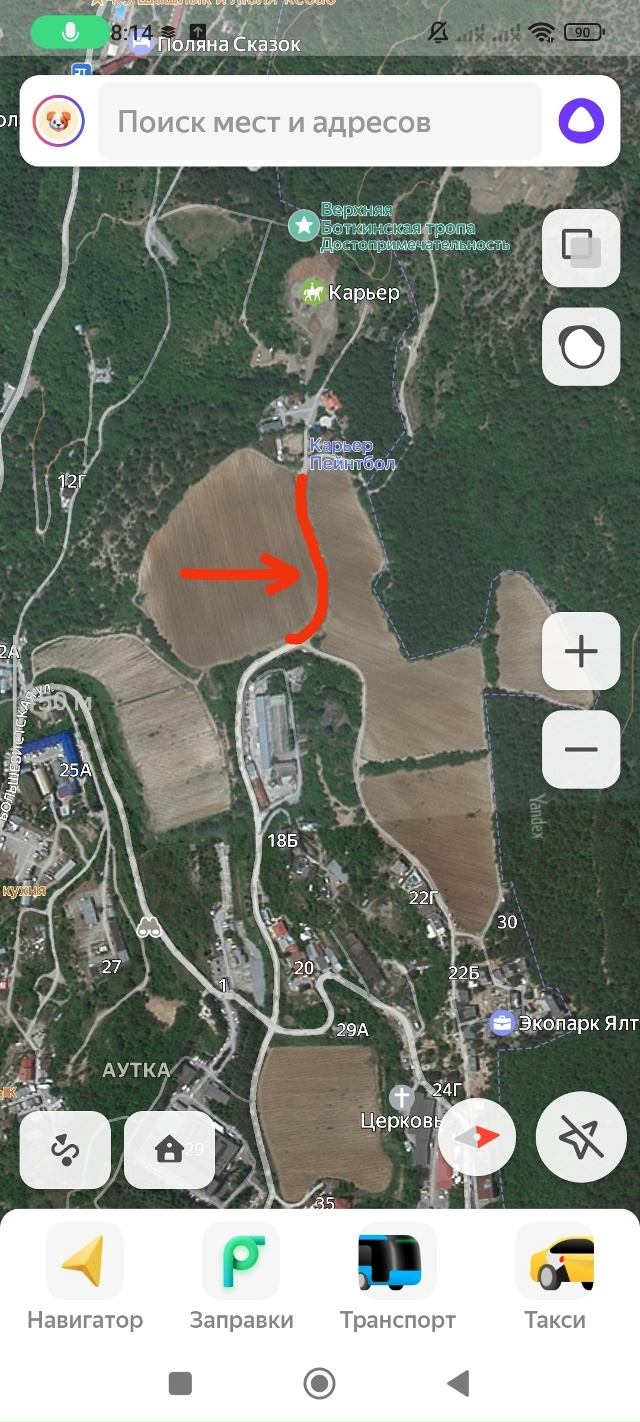The width and height of the screenshot is (640, 1422).
Task: Tap the search field for places and addresses
Action: 320,123
